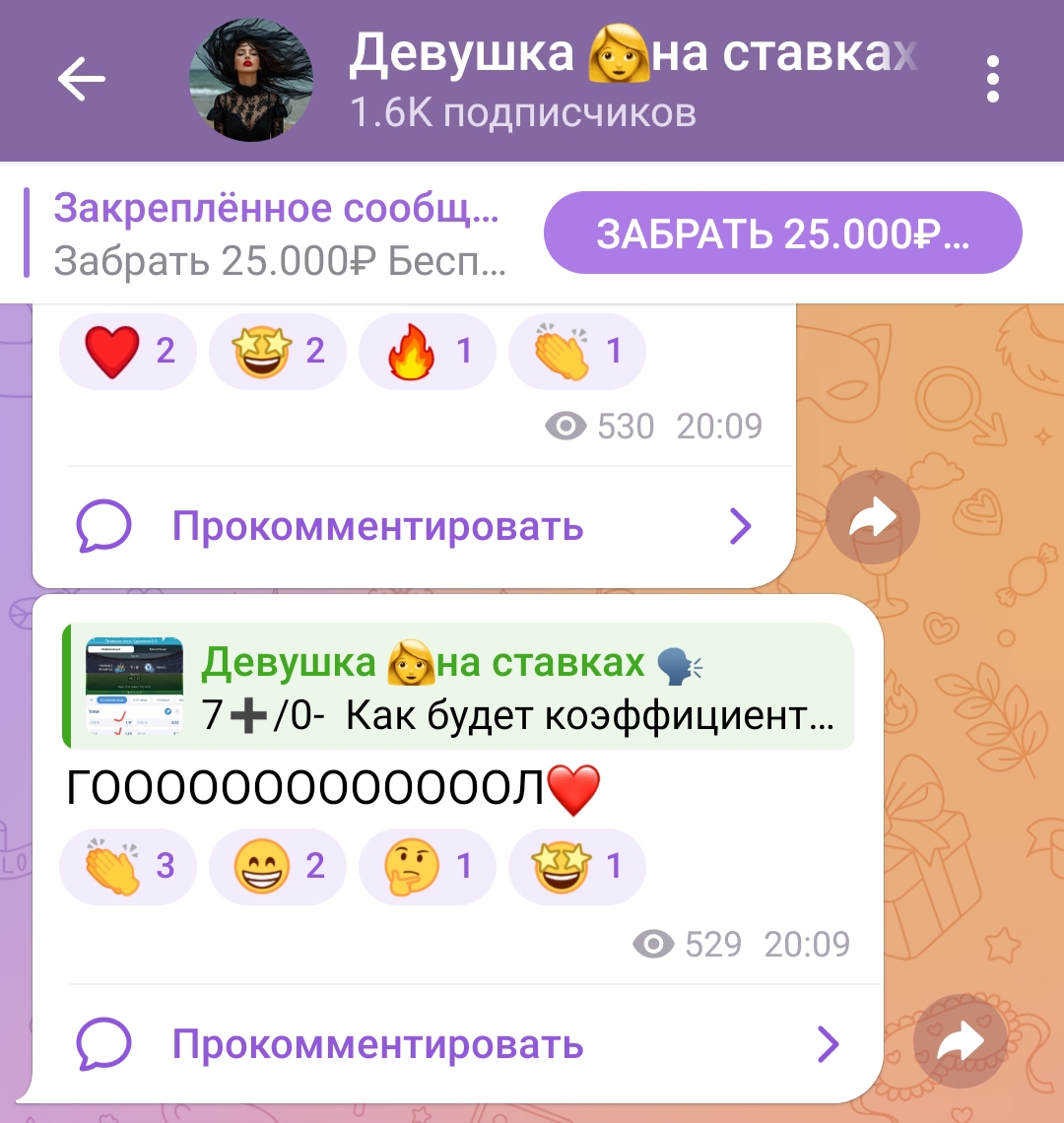Viewport: 1064px width, 1123px height.
Task: Open the channel options three-dot menu
Action: click(x=992, y=81)
